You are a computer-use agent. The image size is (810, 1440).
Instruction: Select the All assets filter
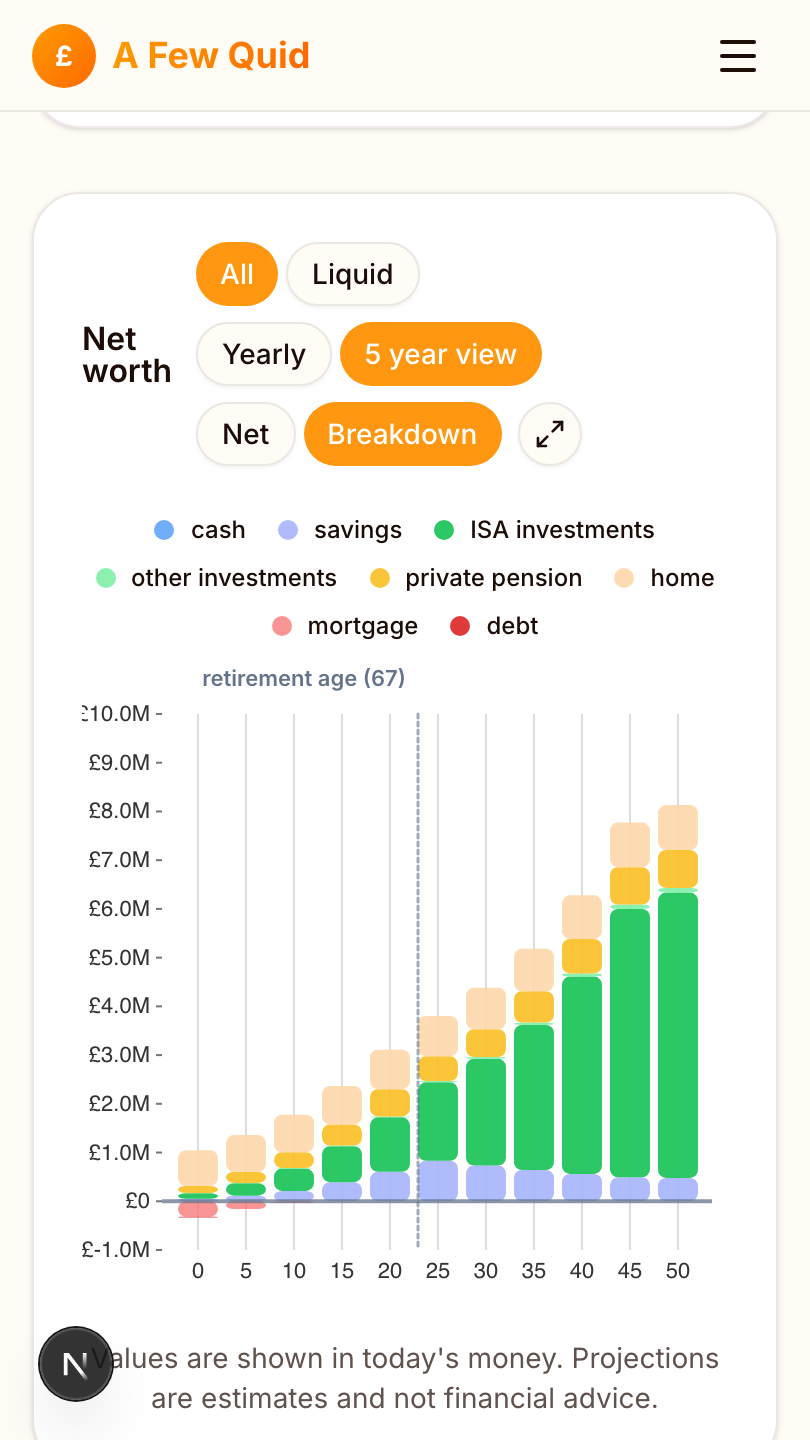236,273
